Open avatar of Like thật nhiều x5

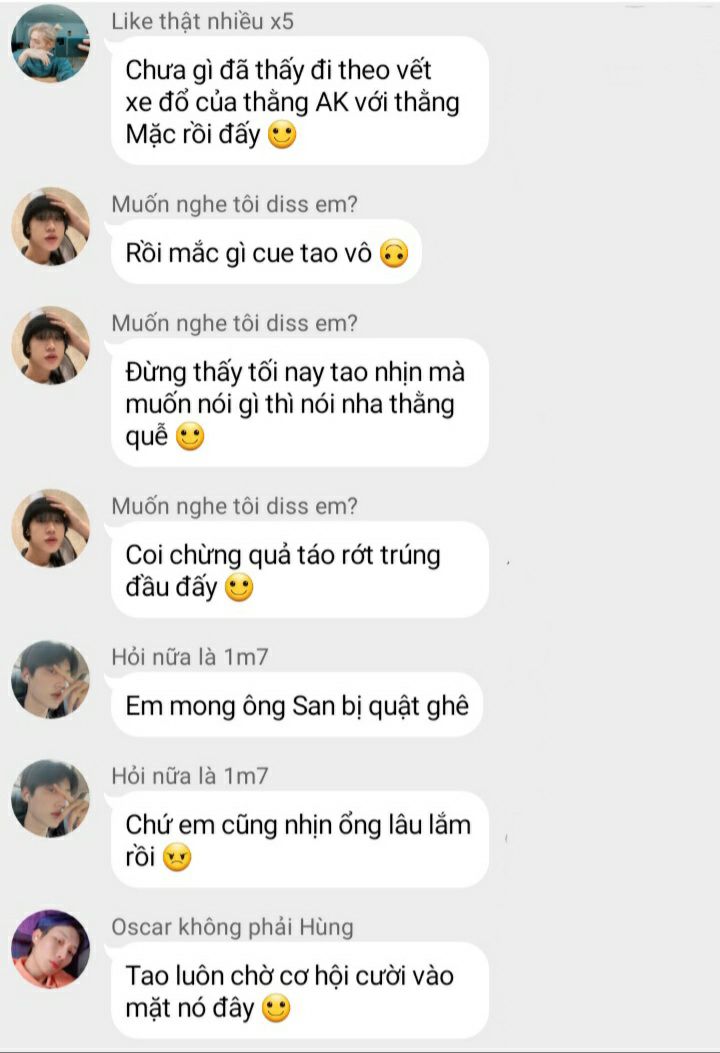[50, 43]
